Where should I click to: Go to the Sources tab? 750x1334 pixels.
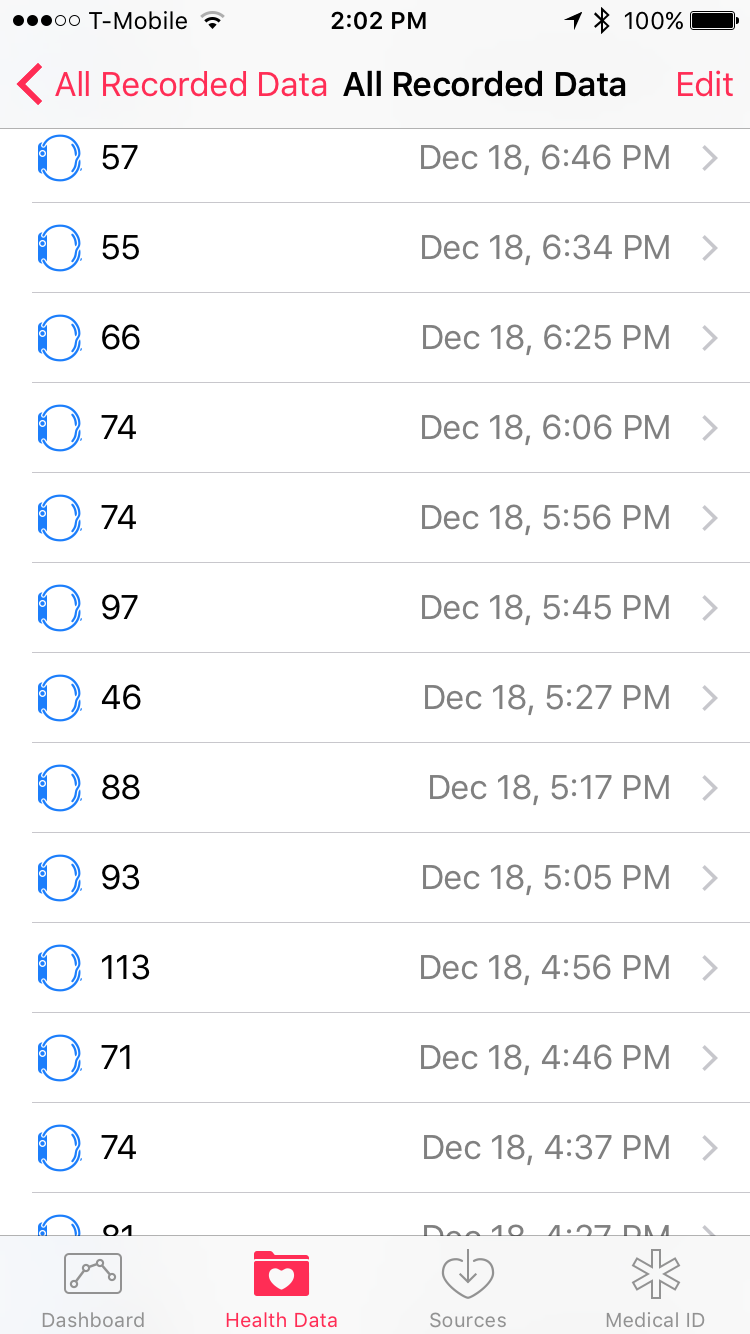click(468, 1288)
